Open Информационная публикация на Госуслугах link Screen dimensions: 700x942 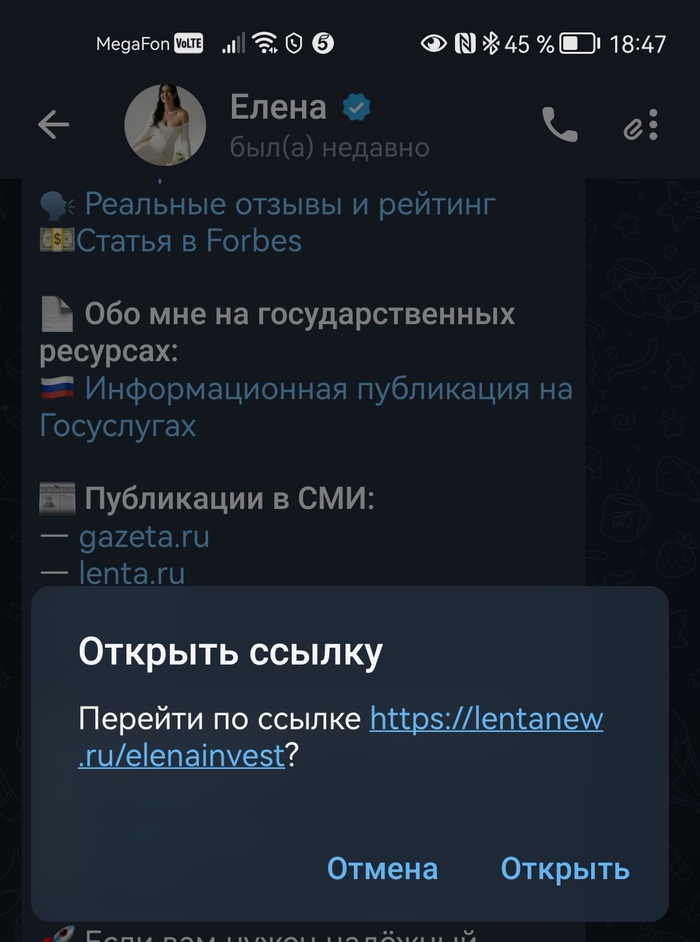pyautogui.click(x=328, y=388)
